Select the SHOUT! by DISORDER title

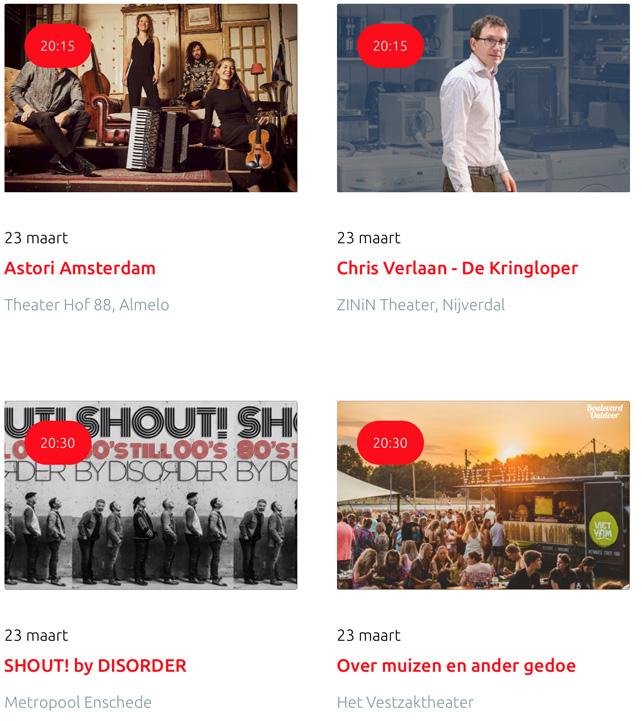point(95,666)
